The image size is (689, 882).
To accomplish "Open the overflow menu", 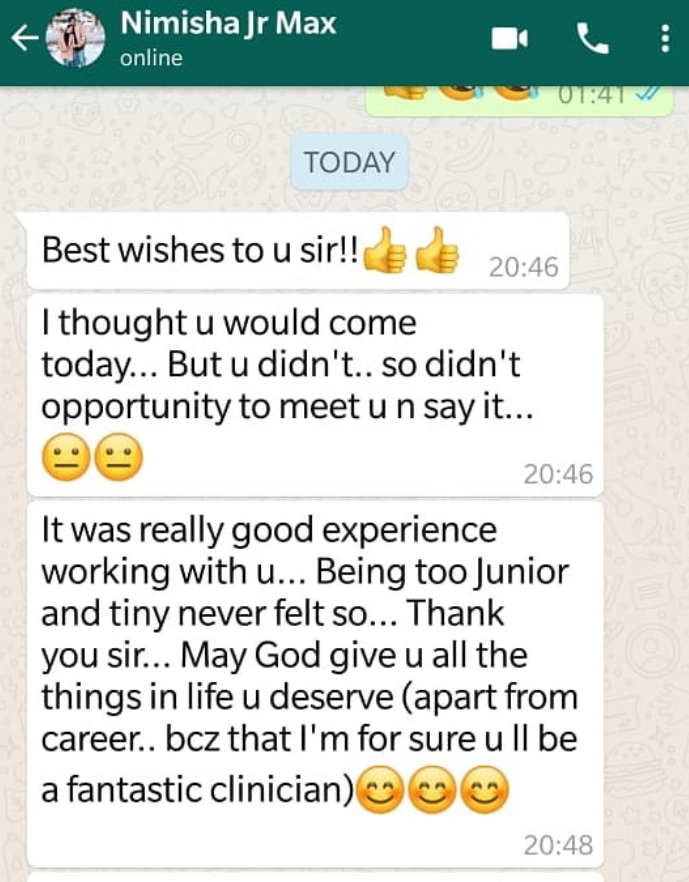I will tap(665, 40).
